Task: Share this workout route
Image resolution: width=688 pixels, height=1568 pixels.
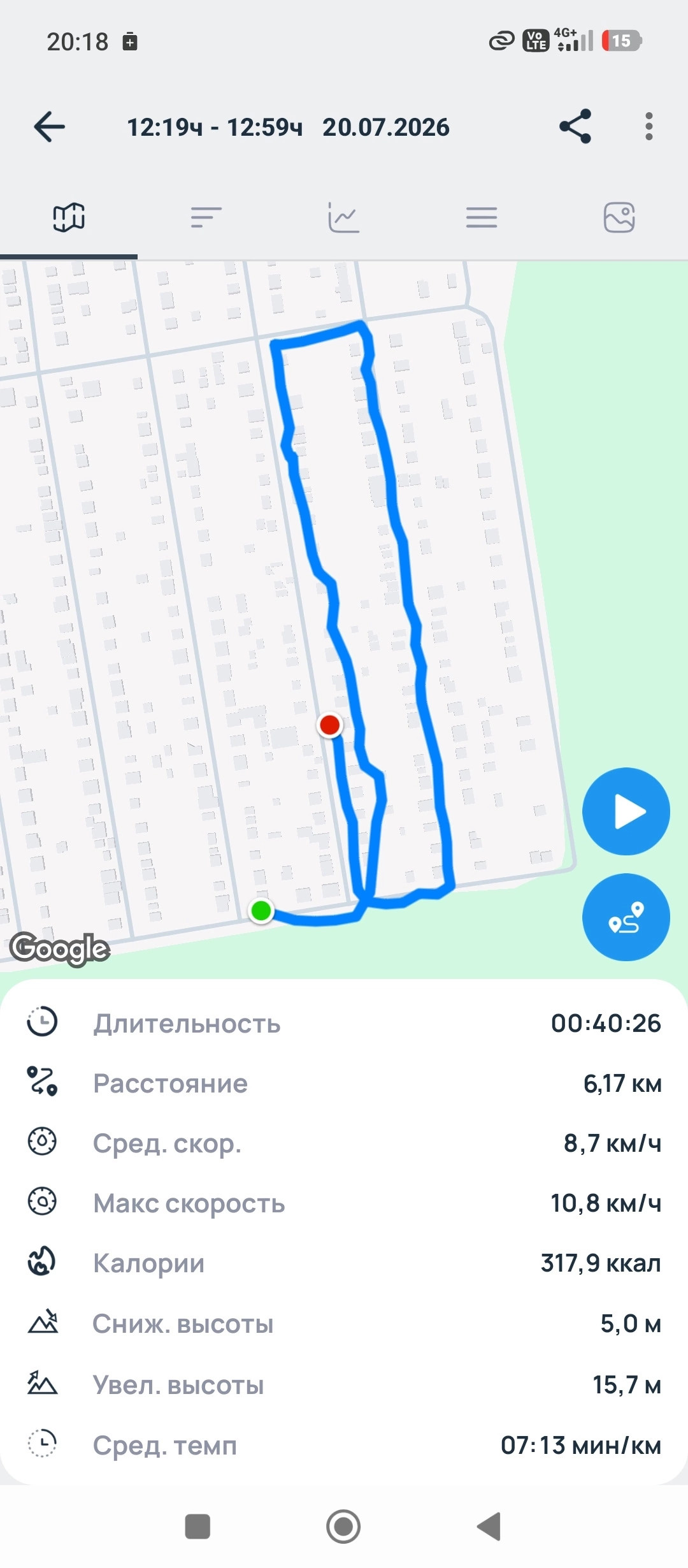Action: coord(575,126)
